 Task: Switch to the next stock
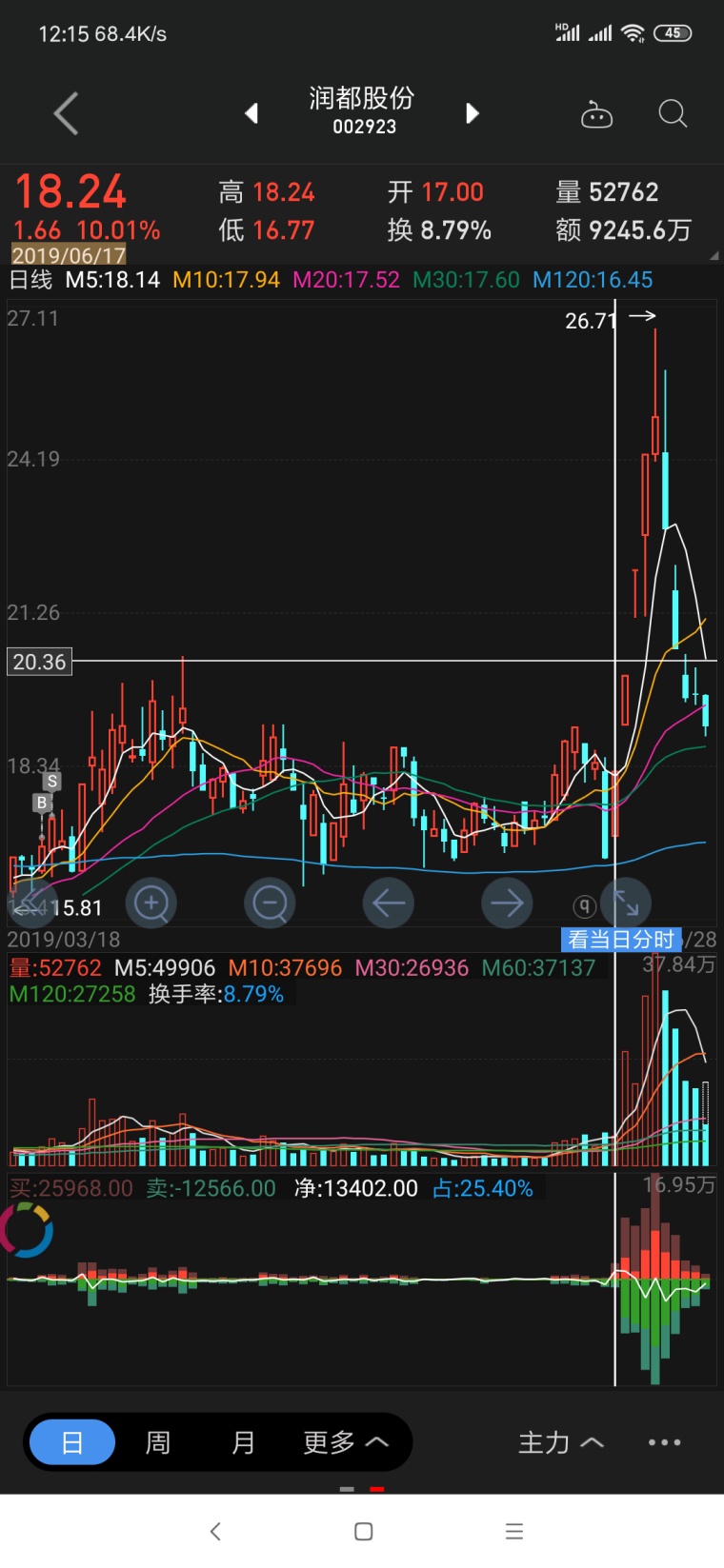pyautogui.click(x=472, y=113)
